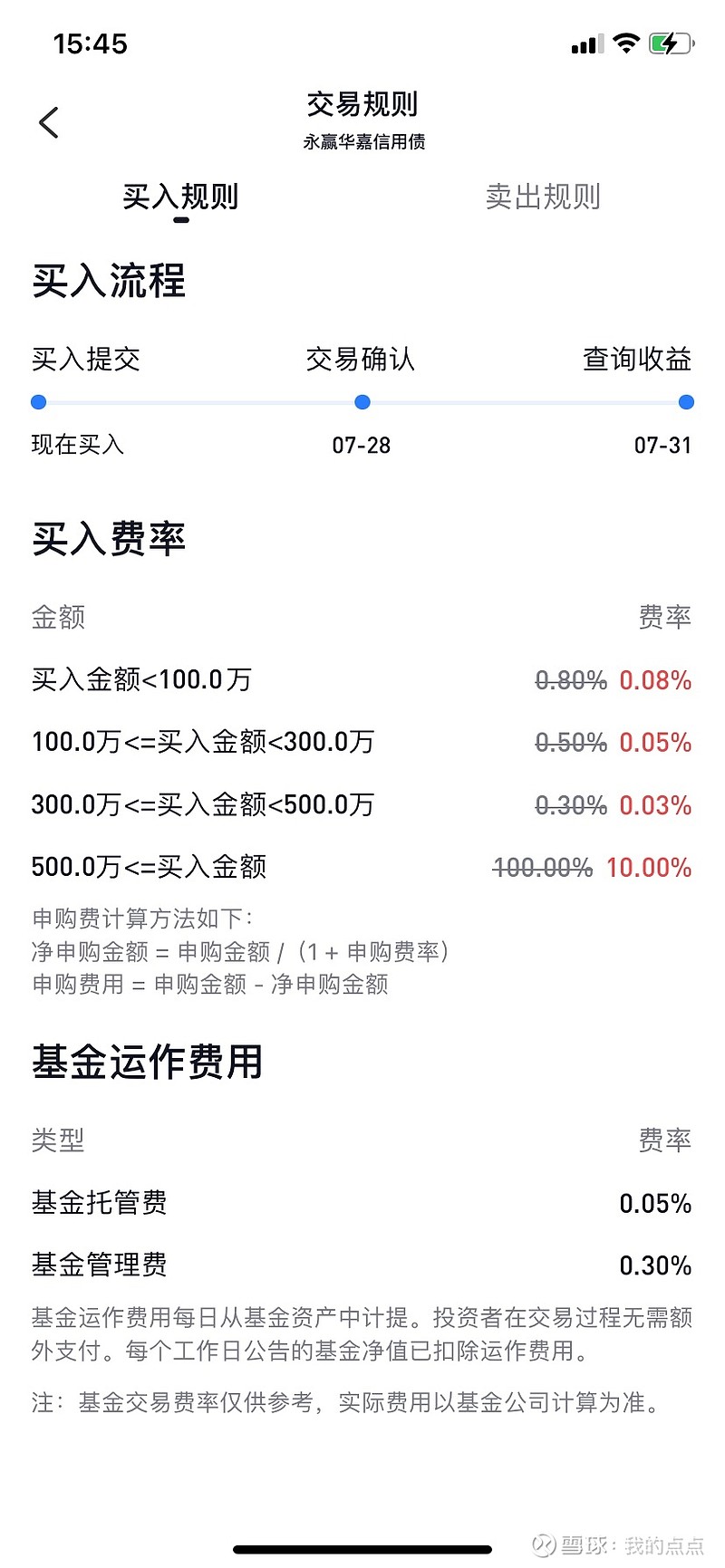Screen dimensions: 725x1568
Task: Select the 买入规则 tab
Action: tap(180, 197)
